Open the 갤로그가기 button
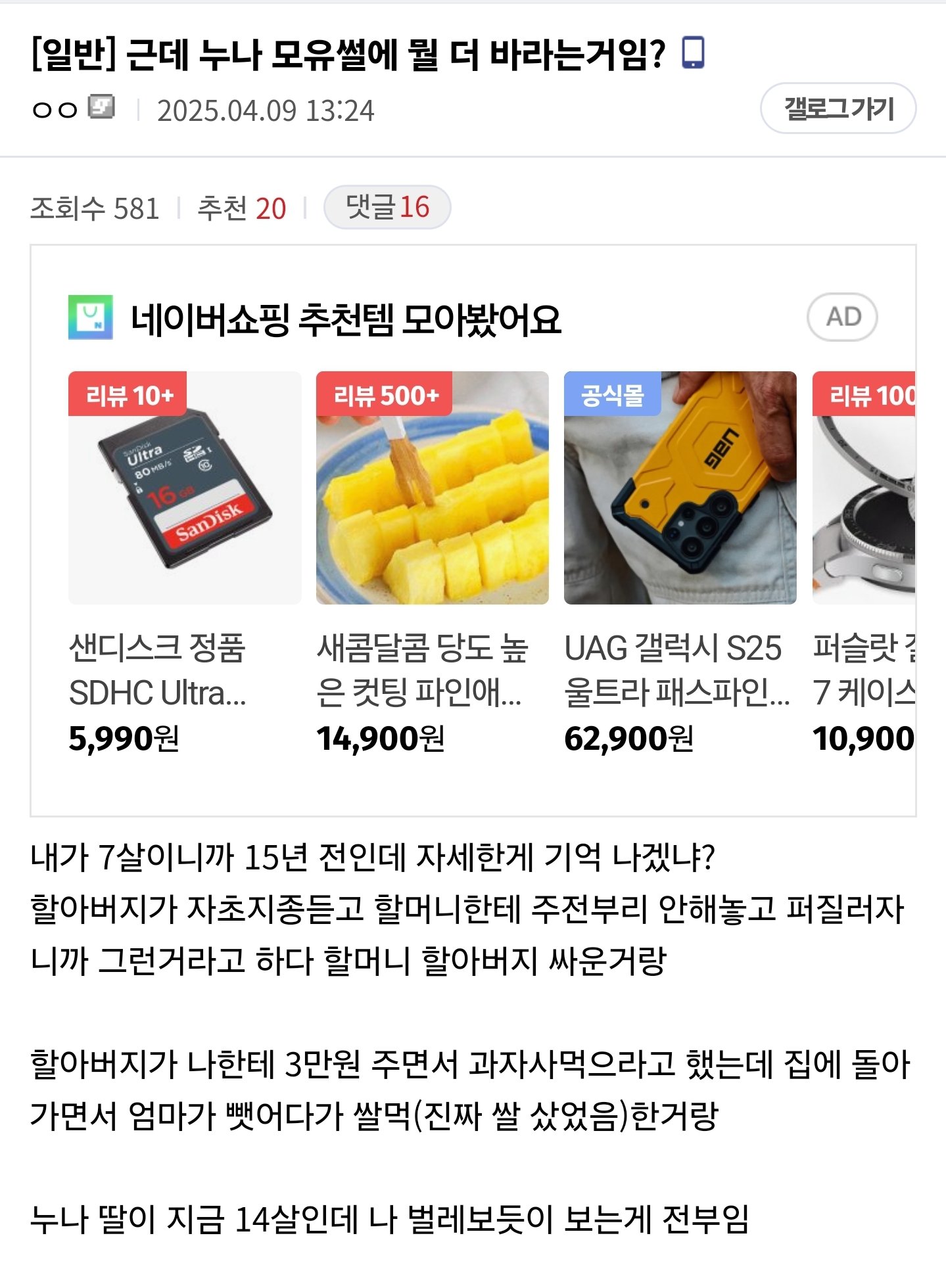 [838, 108]
